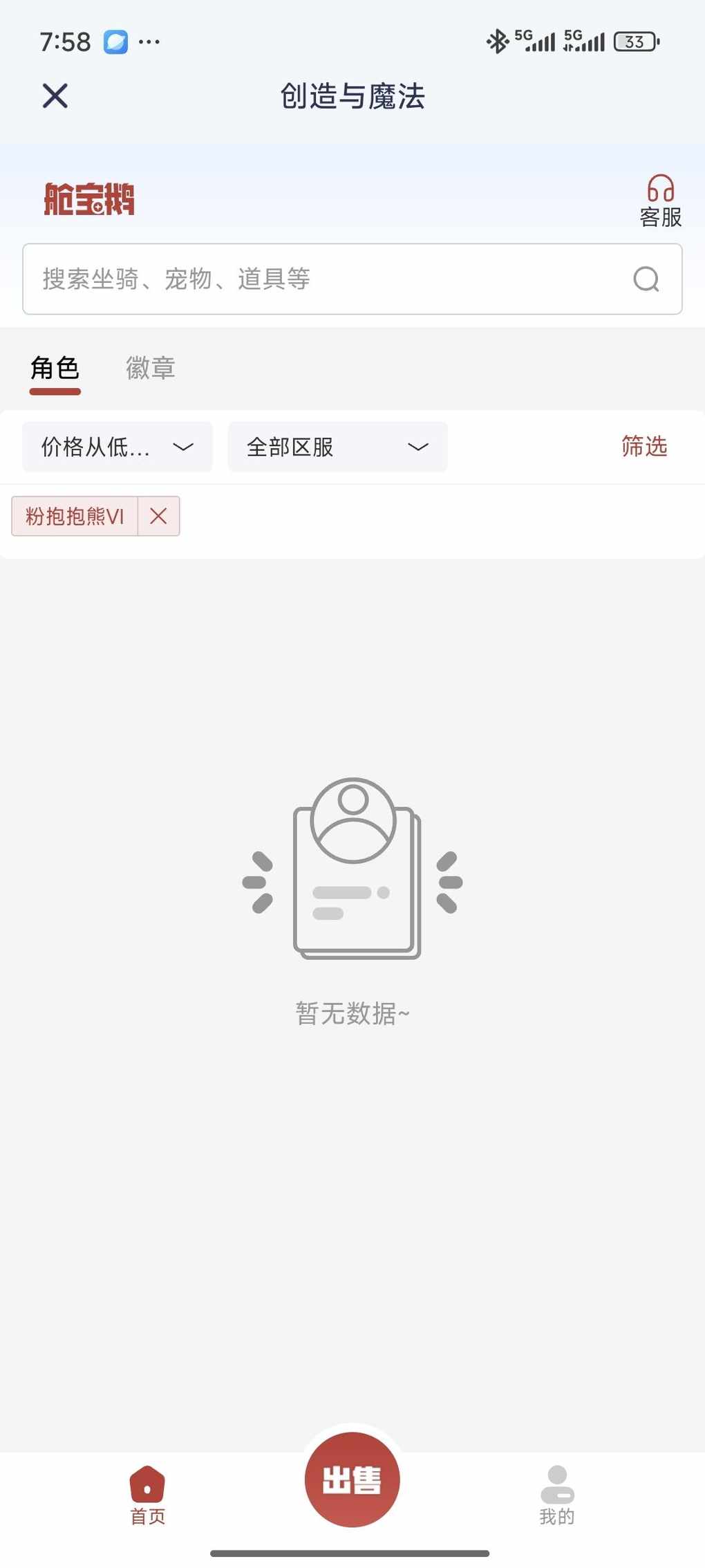Viewport: 705px width, 1568px height.
Task: Close the 创造与魔法 page
Action: click(55, 95)
